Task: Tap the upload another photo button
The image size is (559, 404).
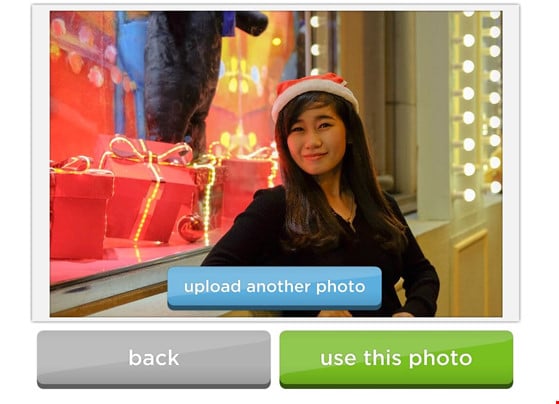Action: (275, 288)
